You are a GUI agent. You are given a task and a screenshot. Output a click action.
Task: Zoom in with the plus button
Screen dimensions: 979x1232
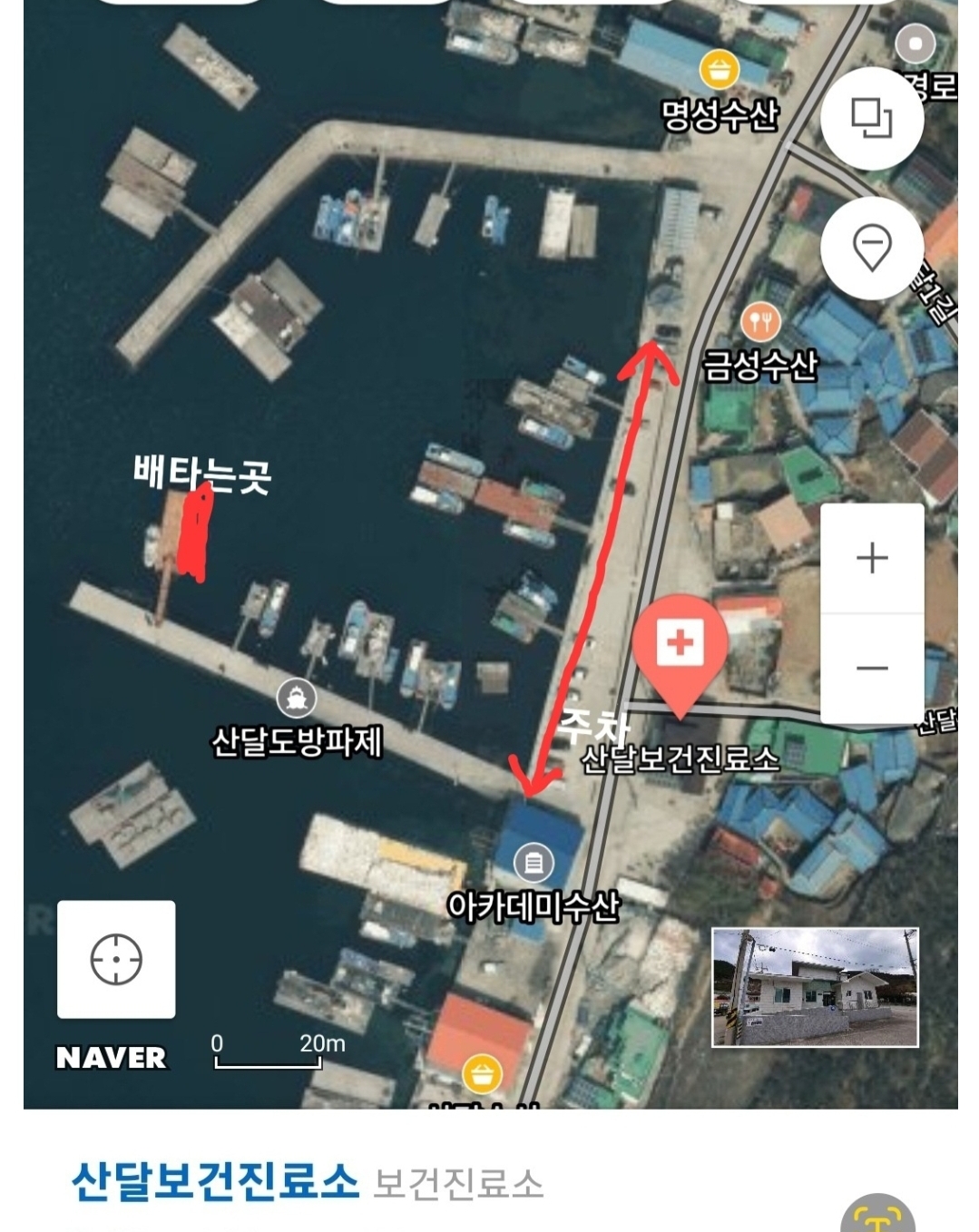[872, 557]
